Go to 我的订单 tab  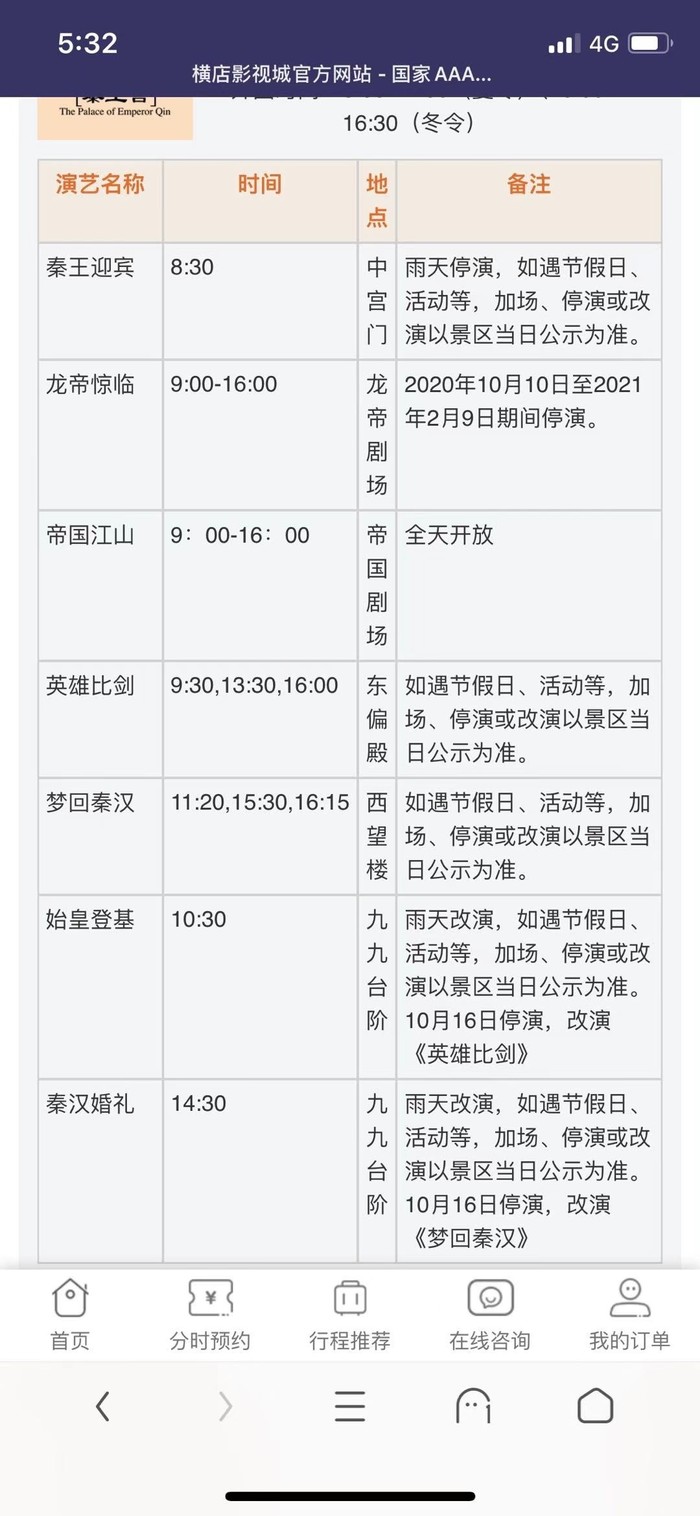629,1314
